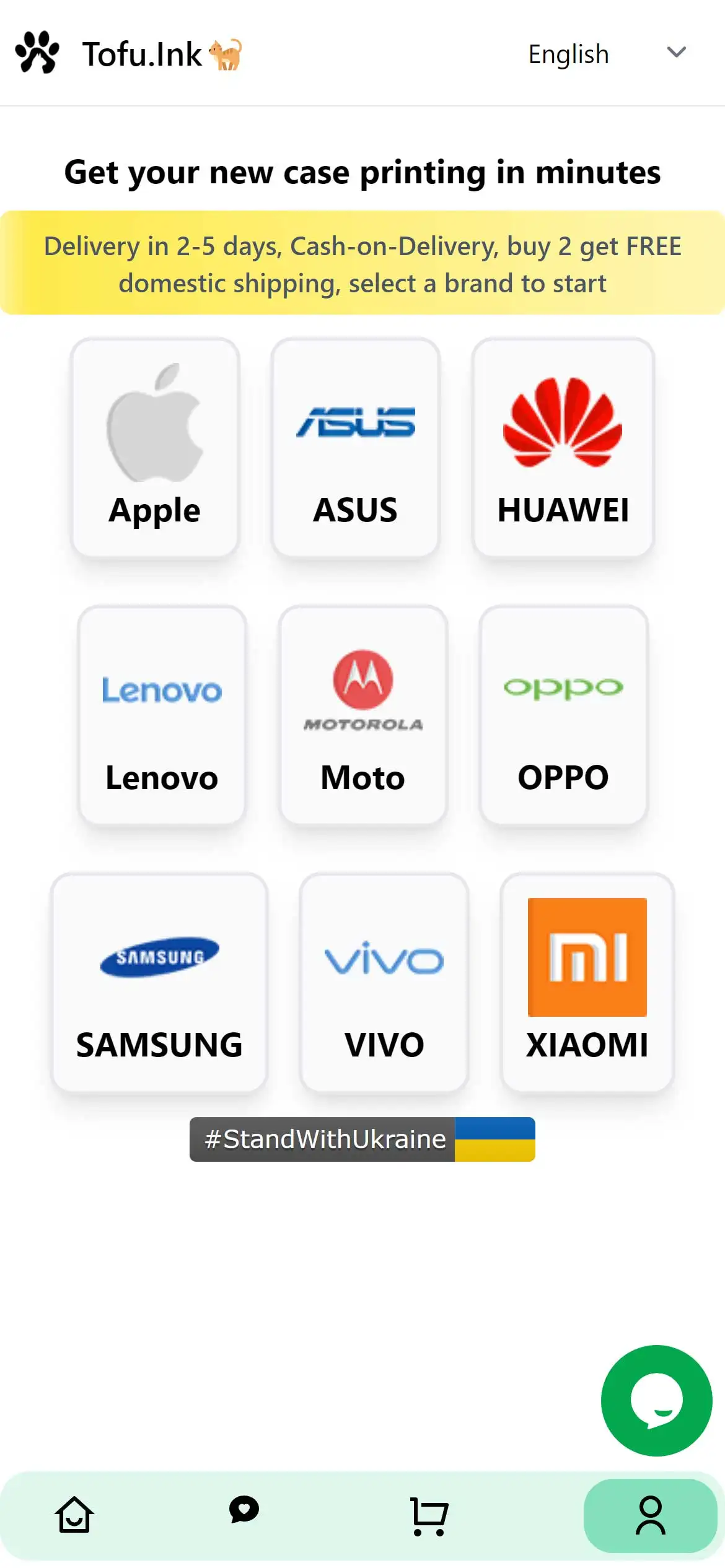Open the English language dropdown
The image size is (725, 1568).
click(606, 54)
